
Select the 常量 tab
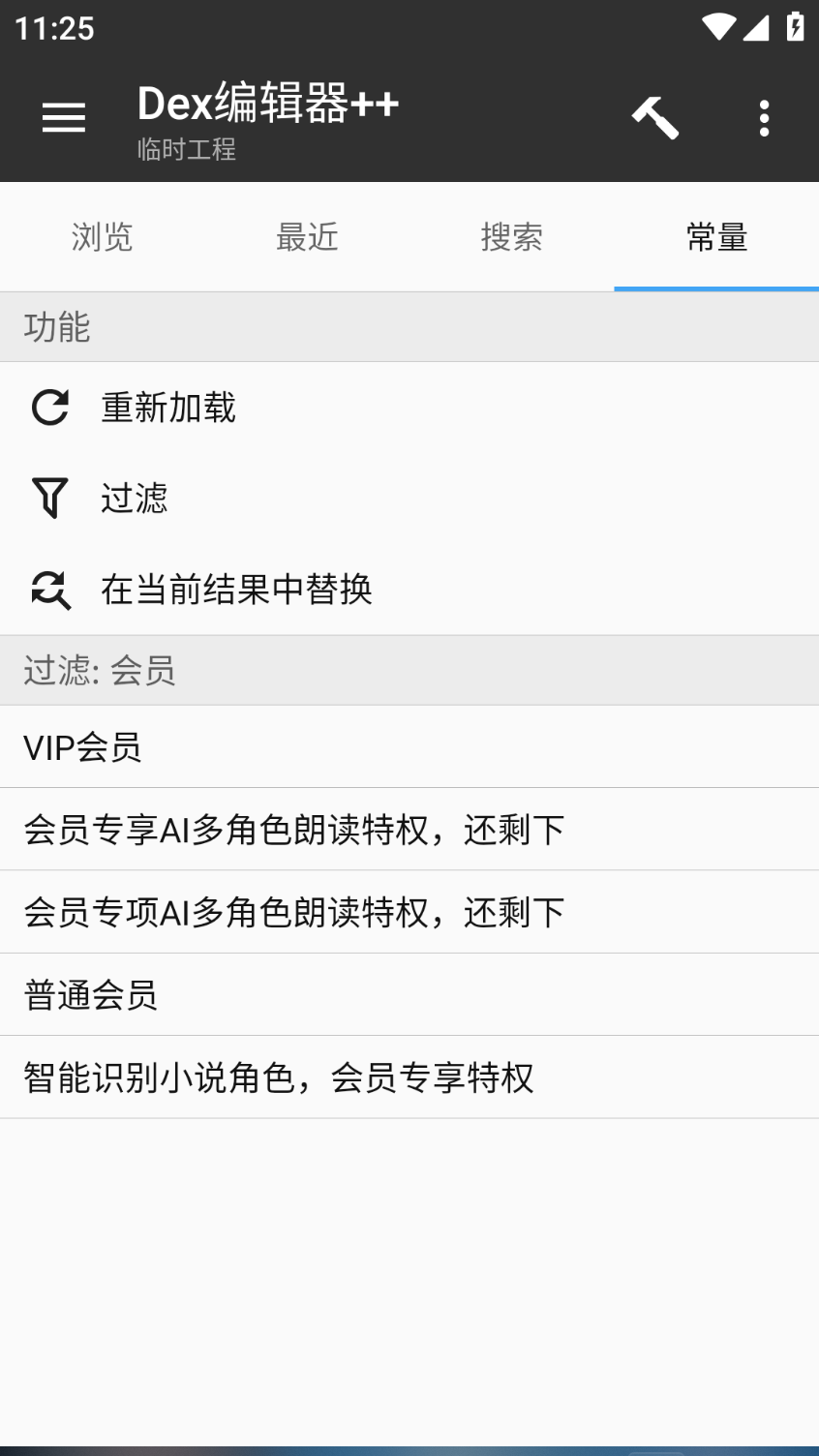click(x=716, y=237)
